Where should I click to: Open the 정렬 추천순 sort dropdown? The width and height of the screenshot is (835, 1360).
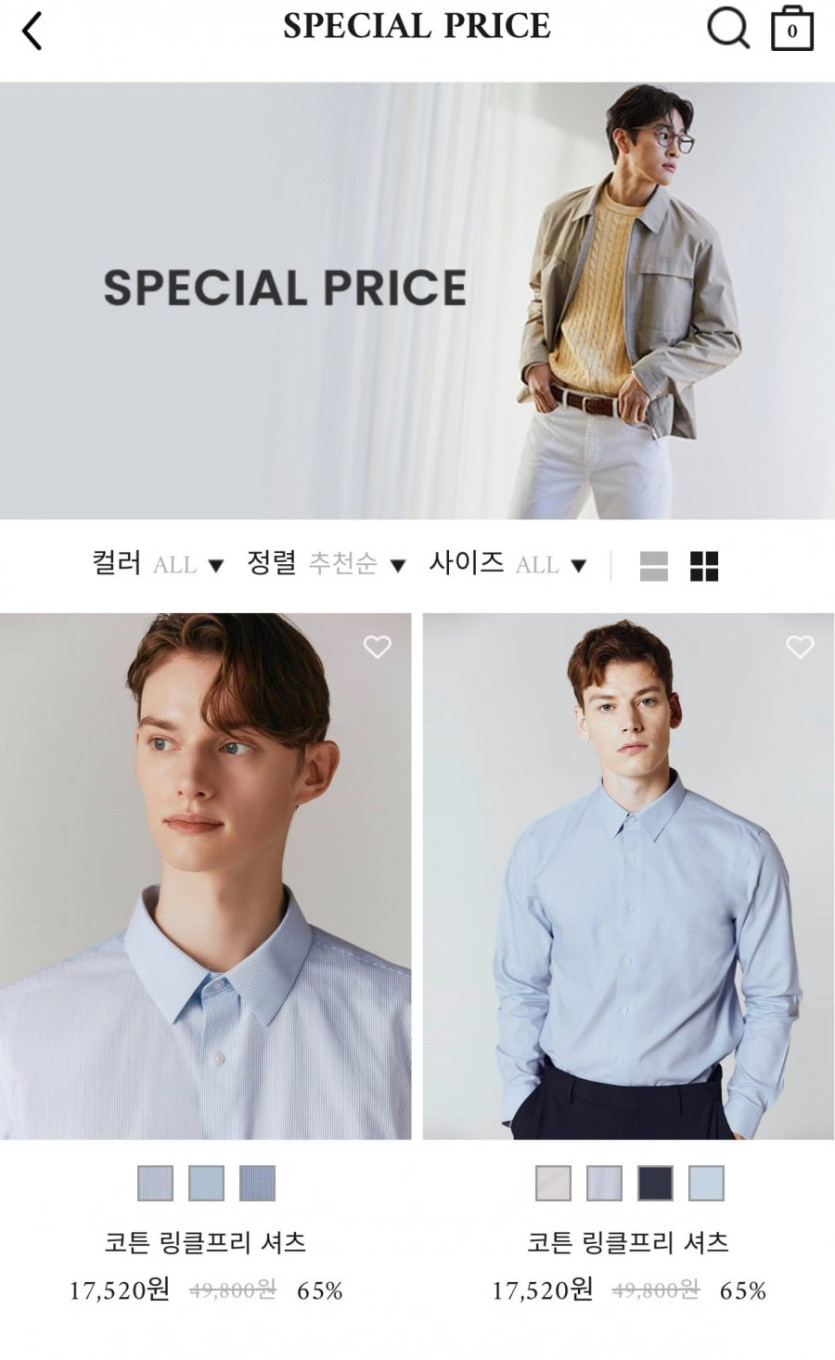326,564
